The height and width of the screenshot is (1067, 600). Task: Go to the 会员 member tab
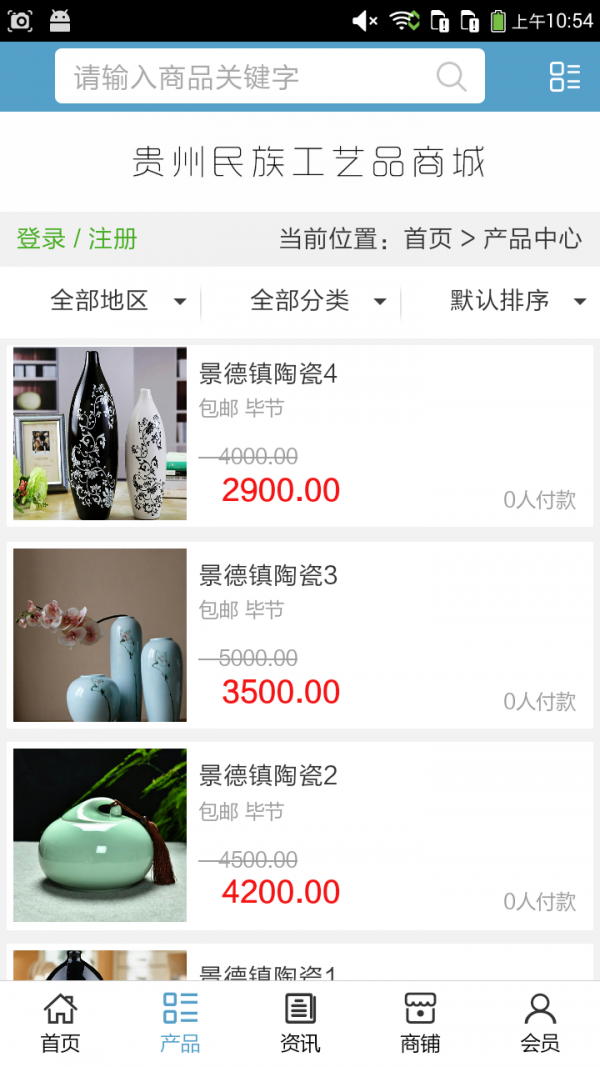pyautogui.click(x=540, y=1022)
